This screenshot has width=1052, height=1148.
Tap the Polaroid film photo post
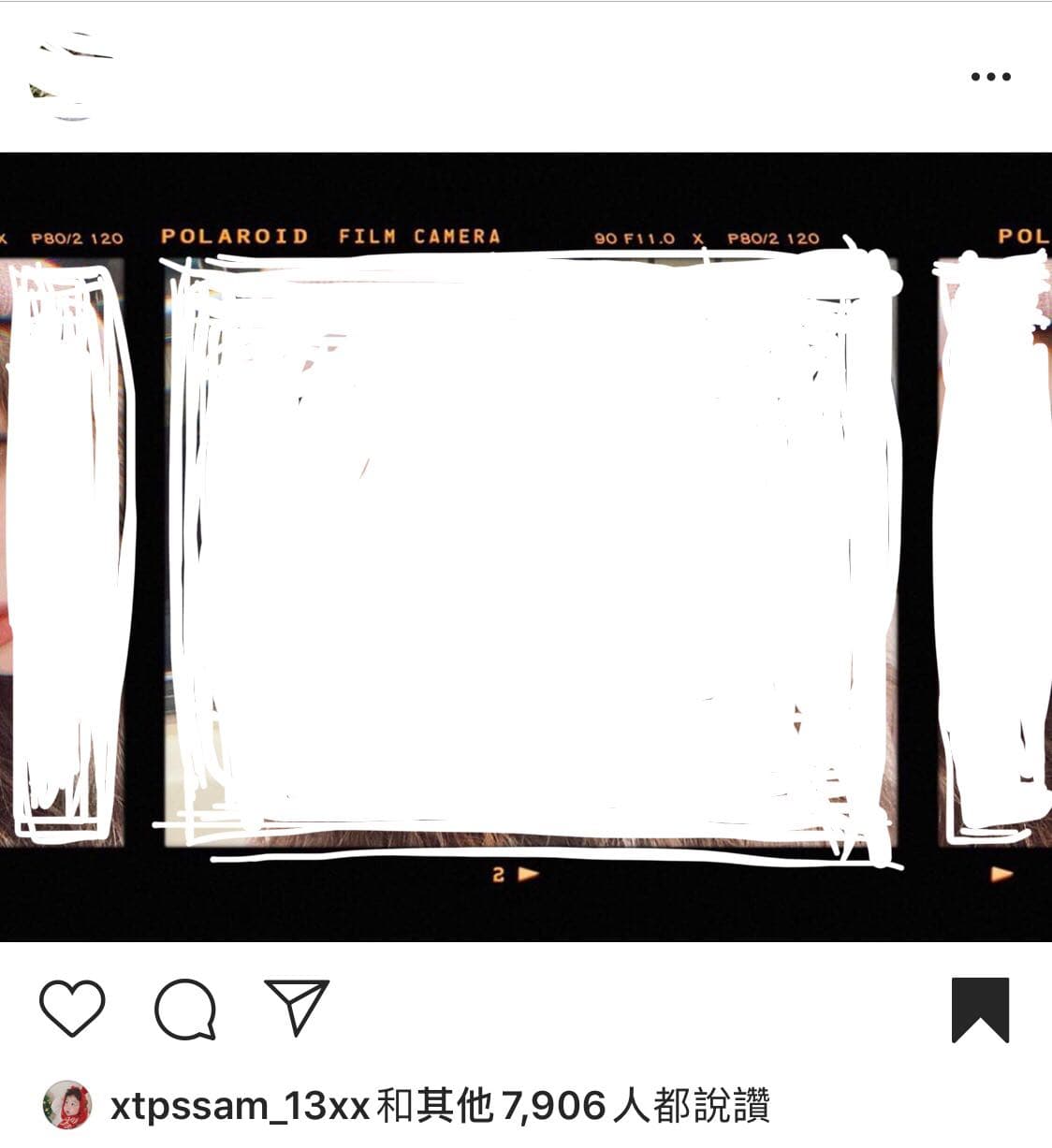tap(526, 547)
